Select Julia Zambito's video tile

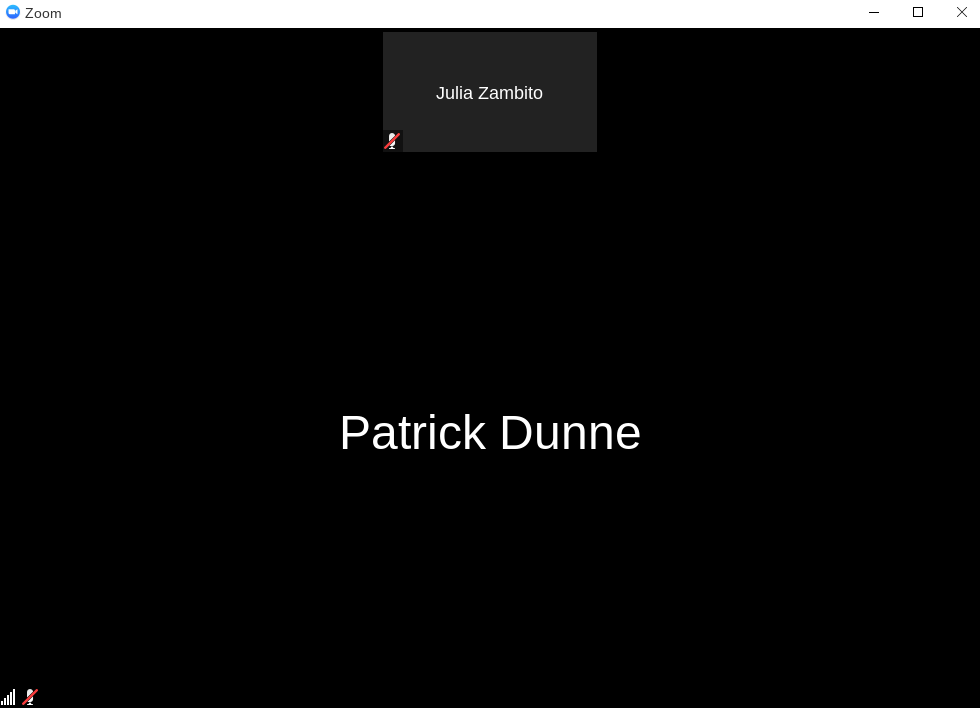point(489,92)
